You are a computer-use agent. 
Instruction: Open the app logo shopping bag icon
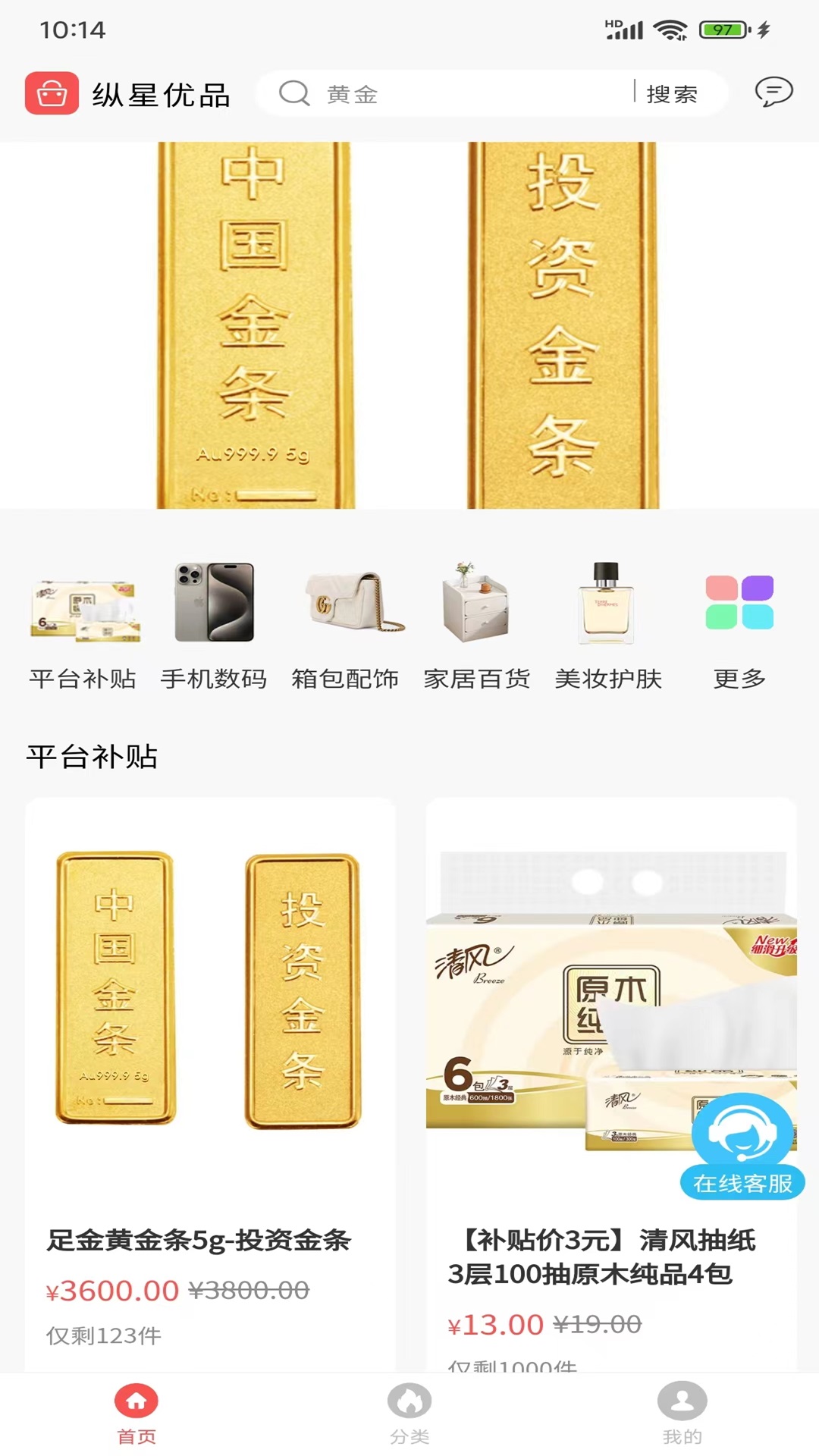51,92
